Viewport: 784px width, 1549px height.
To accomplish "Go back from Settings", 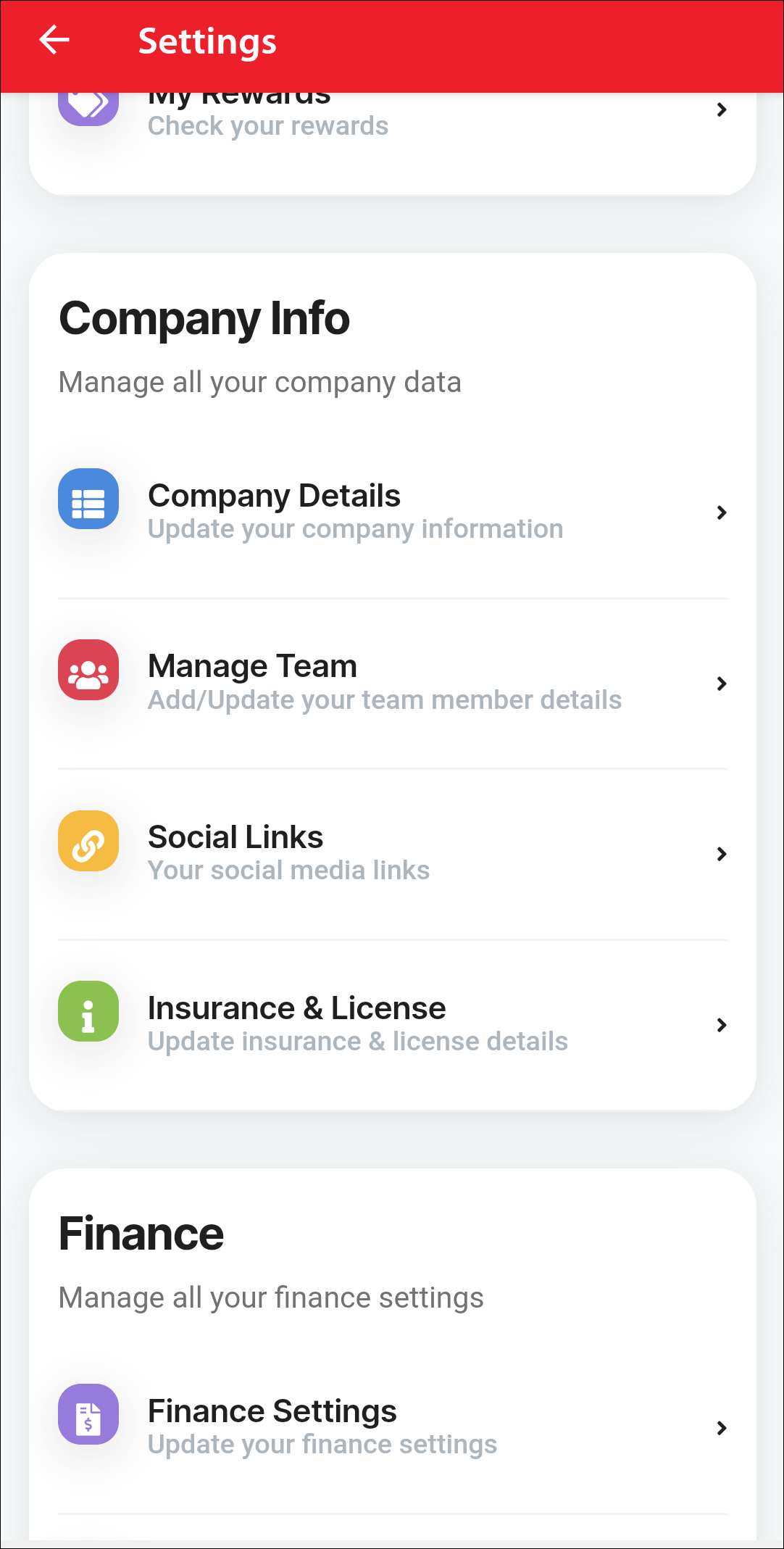I will pos(54,40).
